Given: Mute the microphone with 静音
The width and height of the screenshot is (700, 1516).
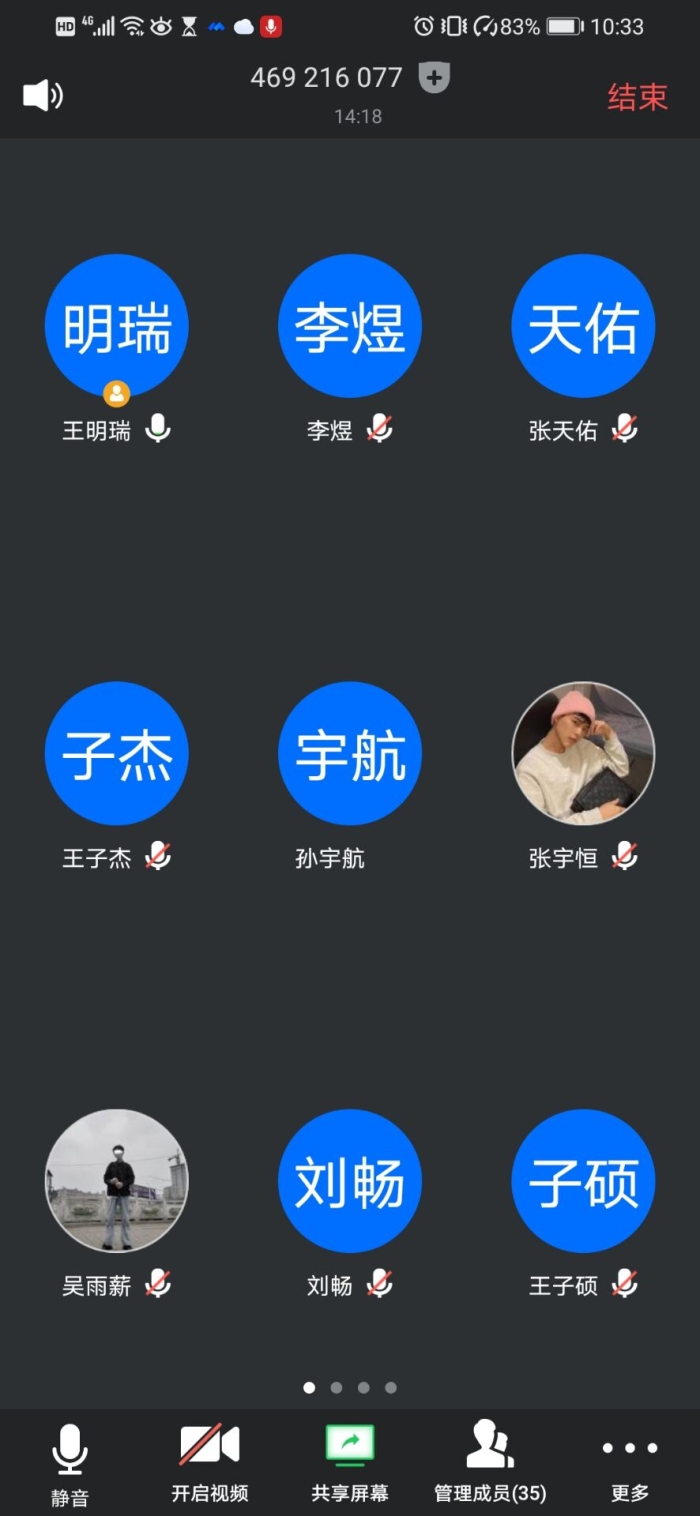Looking at the screenshot, I should point(70,1461).
